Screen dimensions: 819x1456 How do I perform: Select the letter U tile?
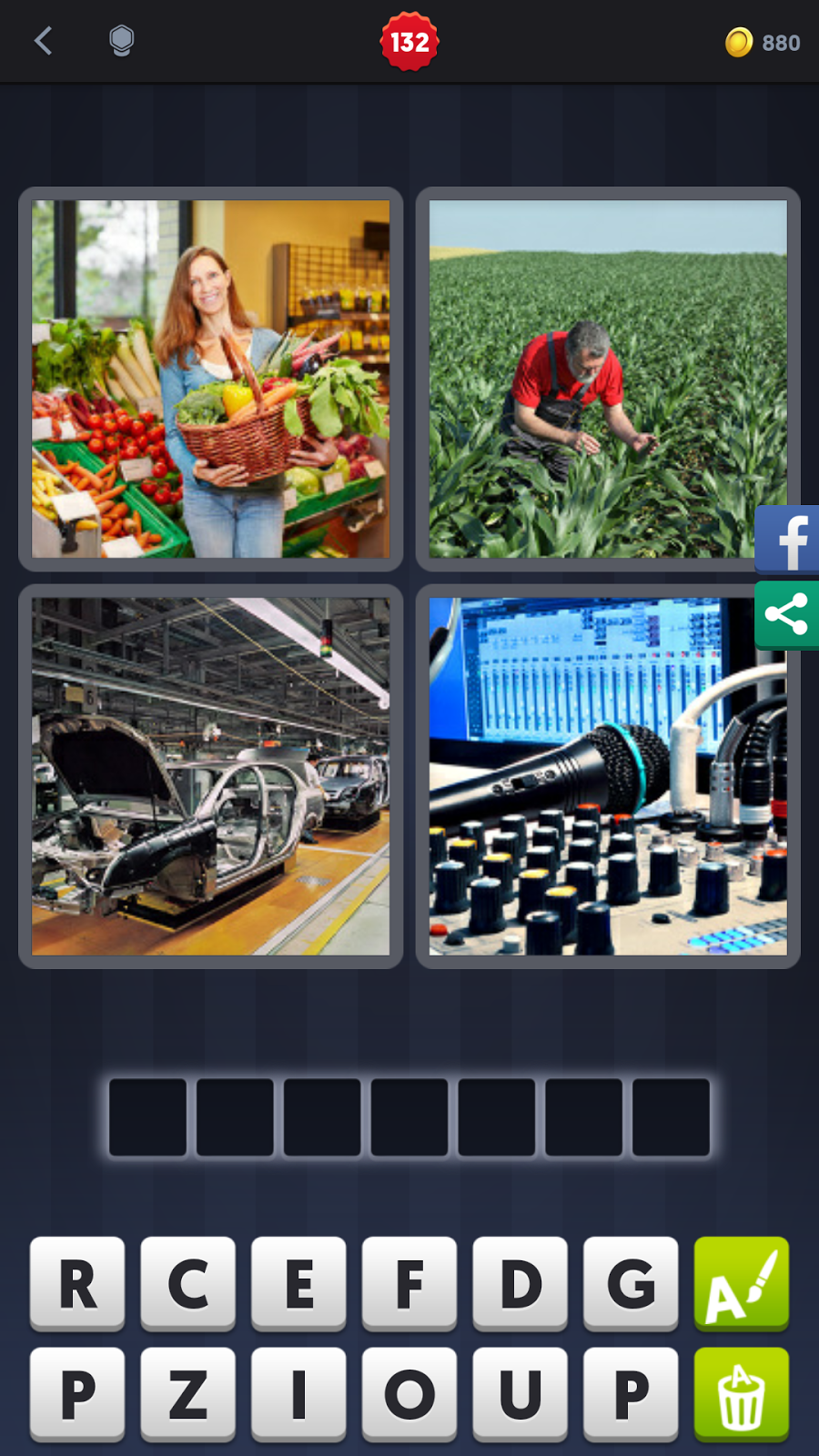tap(521, 1394)
